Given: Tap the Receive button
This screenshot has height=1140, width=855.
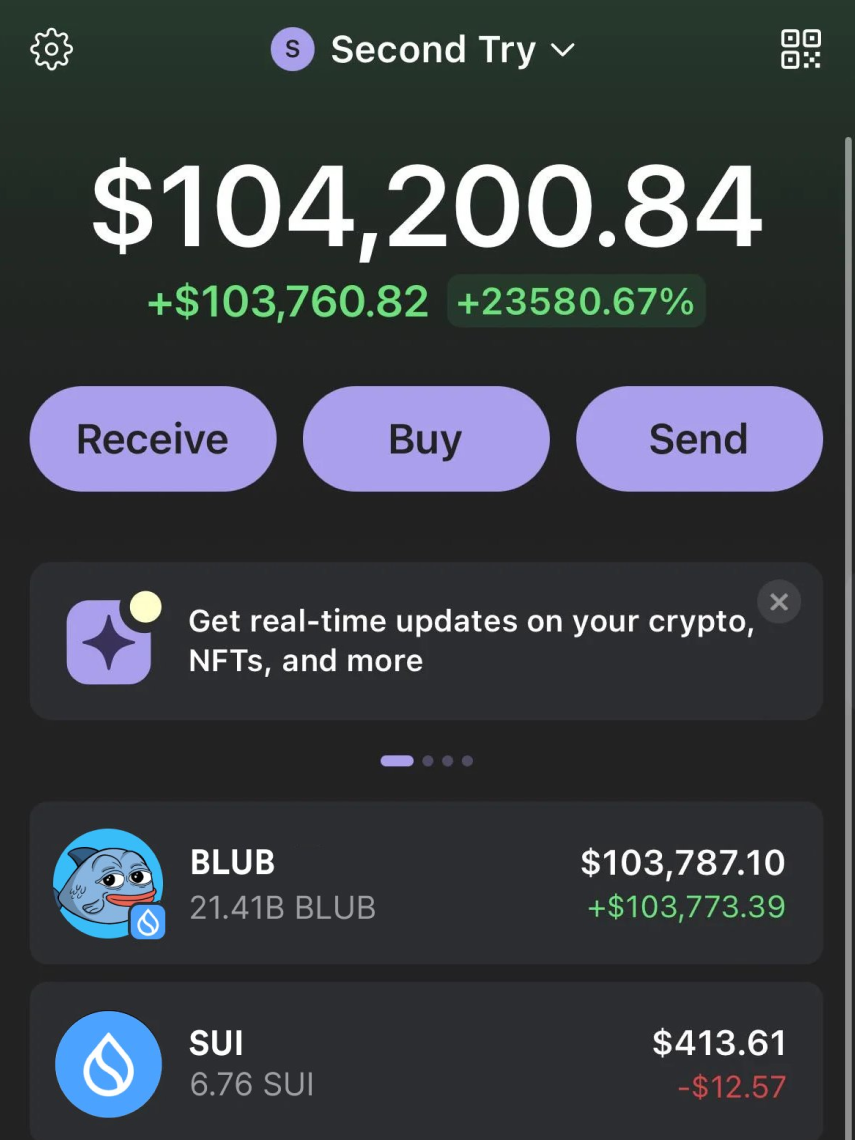Looking at the screenshot, I should tap(153, 439).
